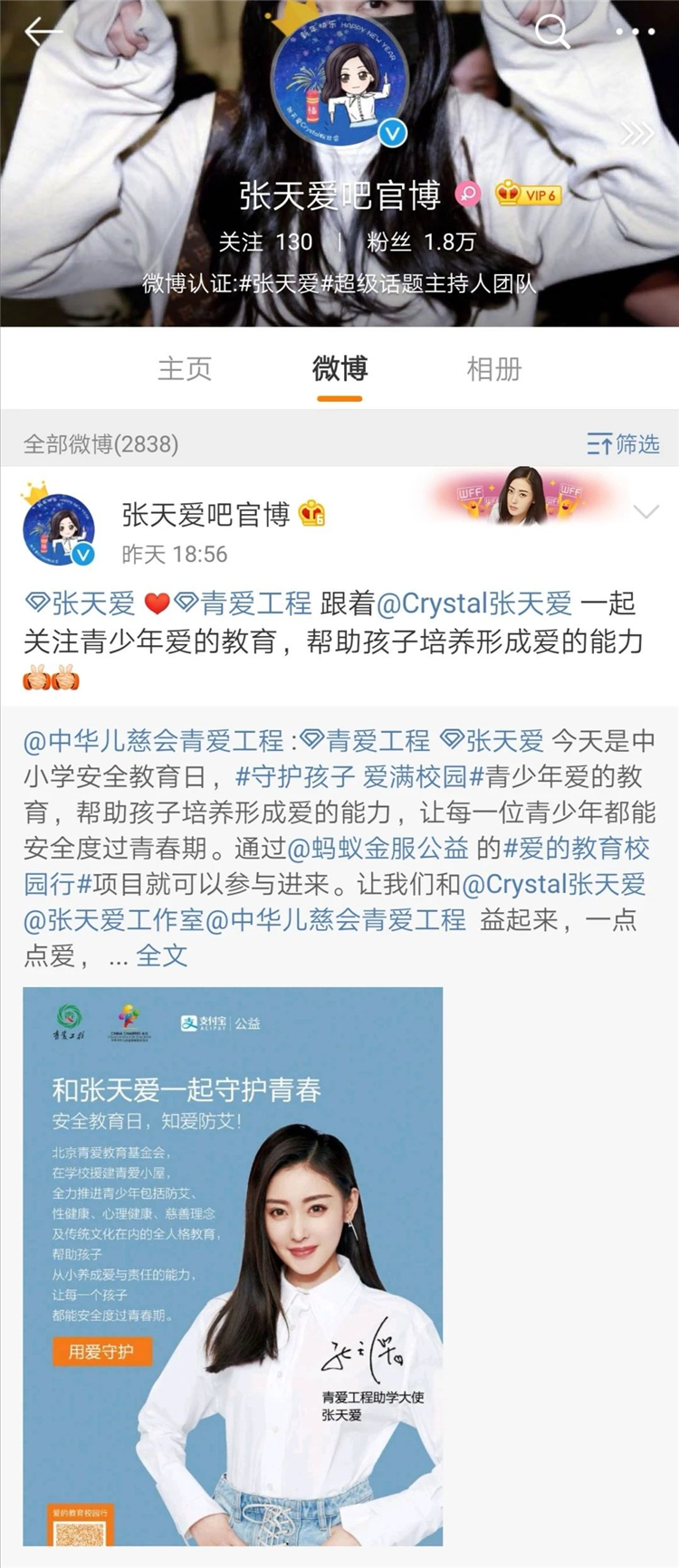Open the three-dot overflow menu
This screenshot has width=679, height=1568.
(635, 33)
